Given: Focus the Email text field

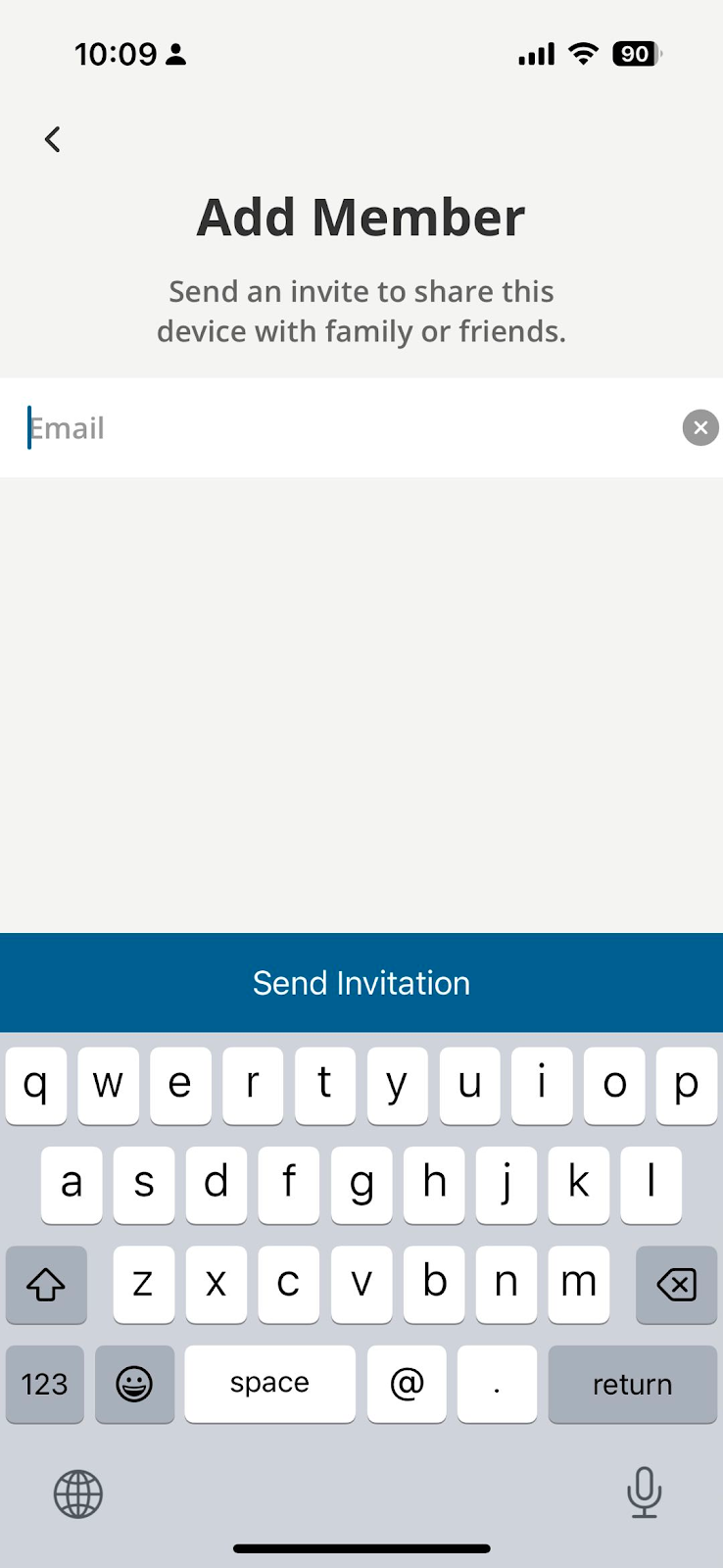Looking at the screenshot, I should (343, 428).
